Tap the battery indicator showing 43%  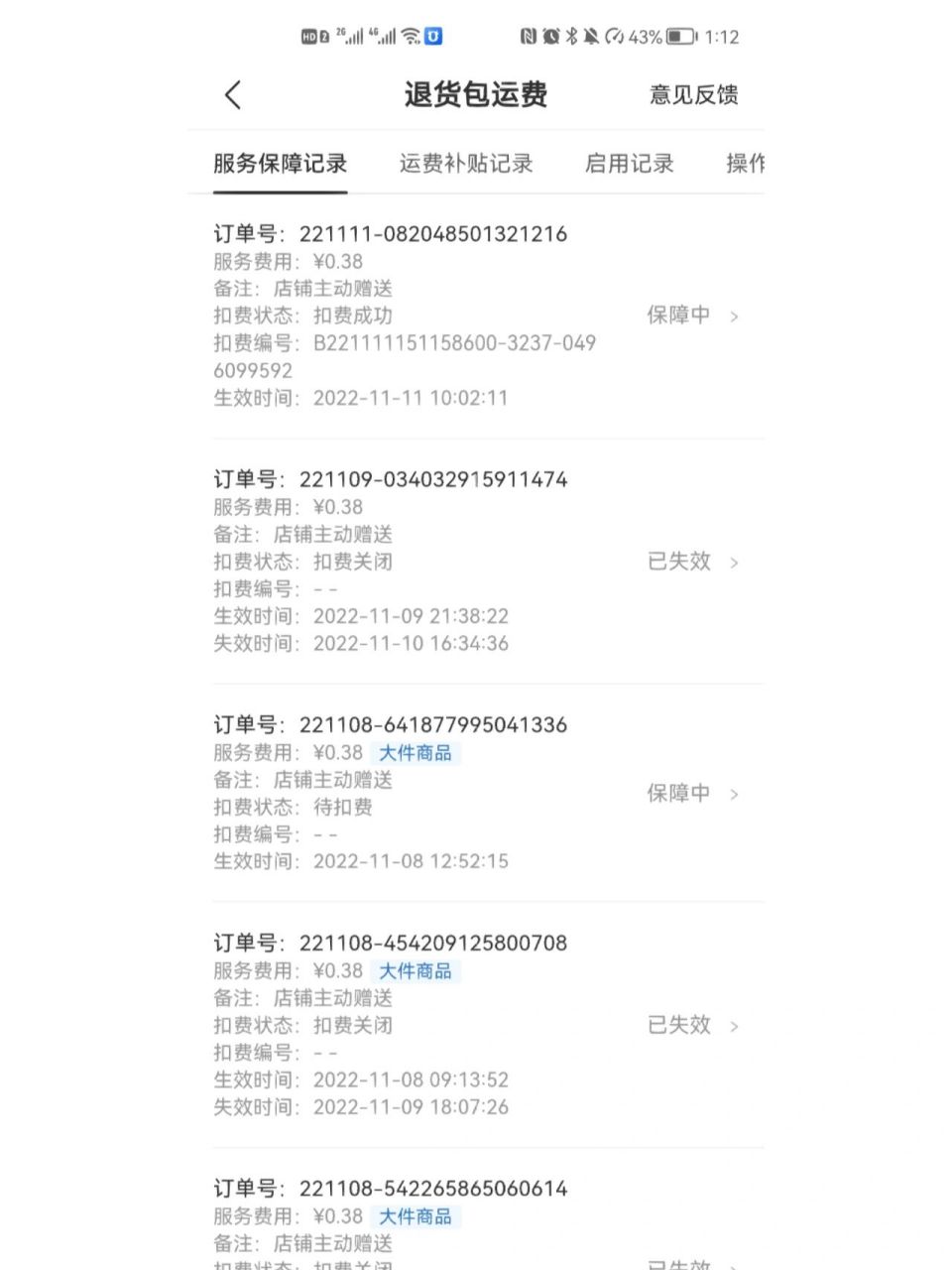[x=662, y=37]
